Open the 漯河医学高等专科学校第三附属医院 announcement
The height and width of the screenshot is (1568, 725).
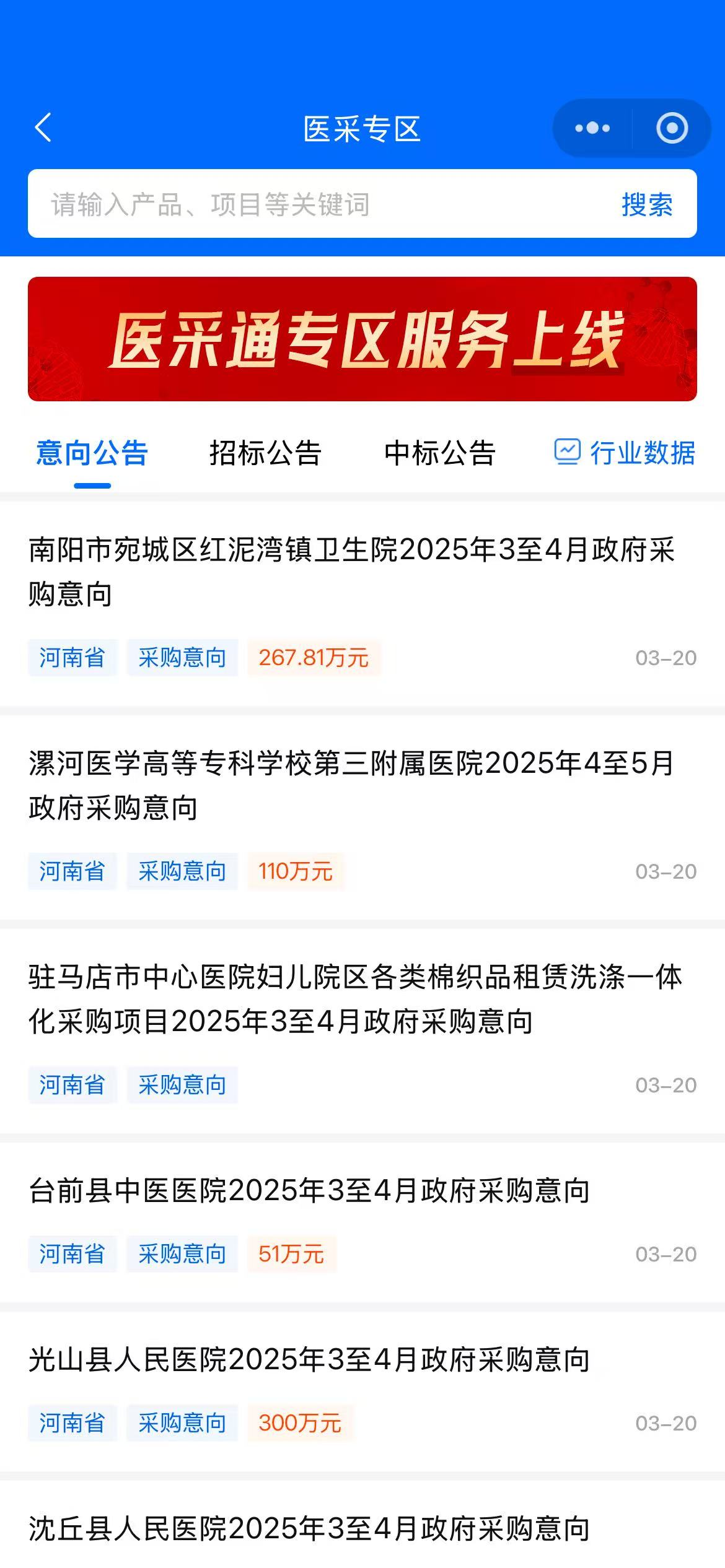(362, 817)
